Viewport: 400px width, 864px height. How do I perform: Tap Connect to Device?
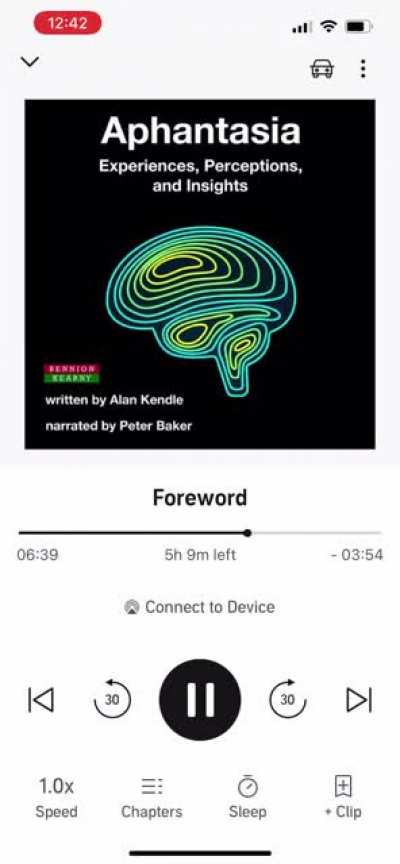click(x=200, y=607)
